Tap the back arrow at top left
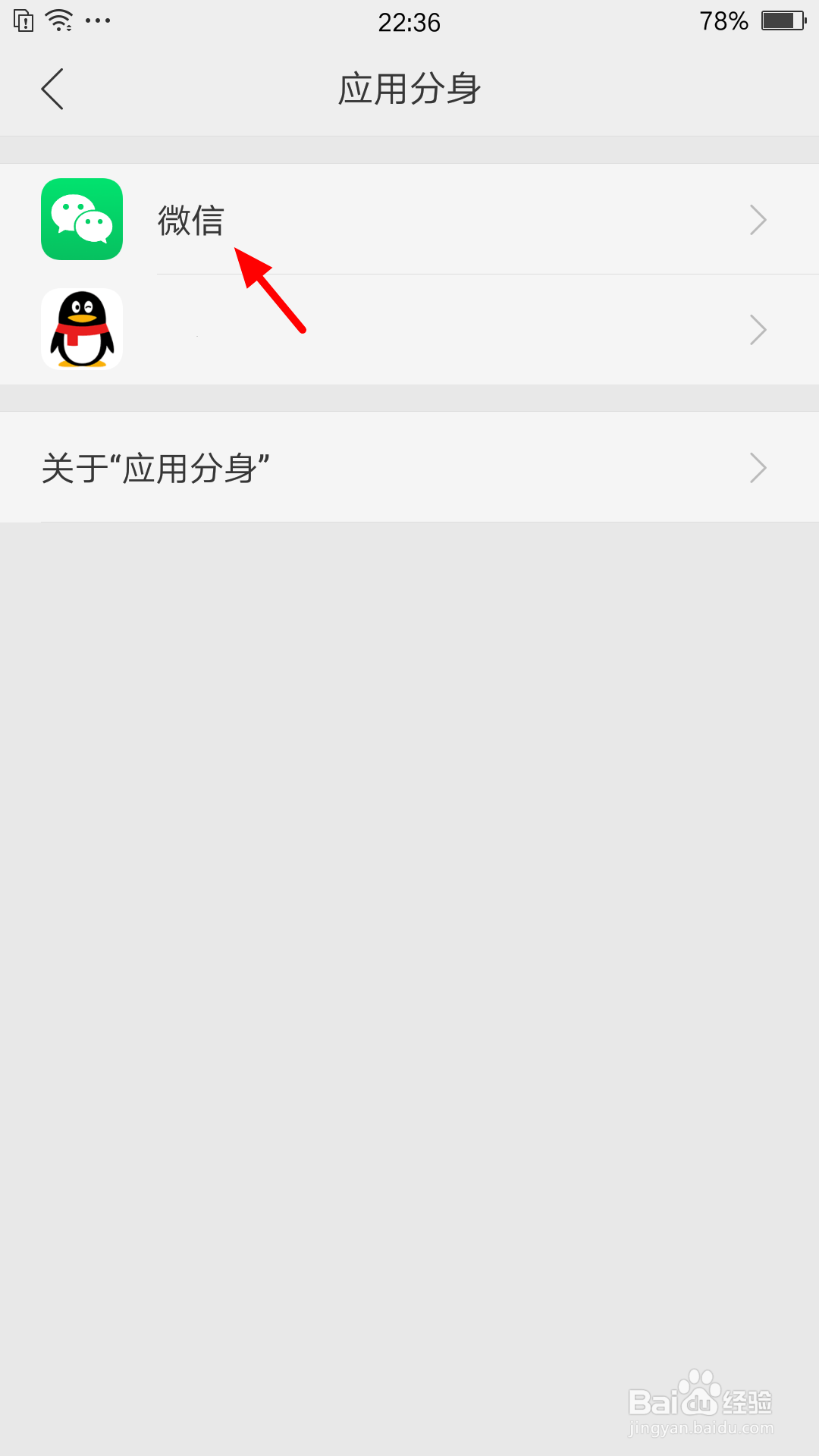The height and width of the screenshot is (1456, 819). click(52, 88)
